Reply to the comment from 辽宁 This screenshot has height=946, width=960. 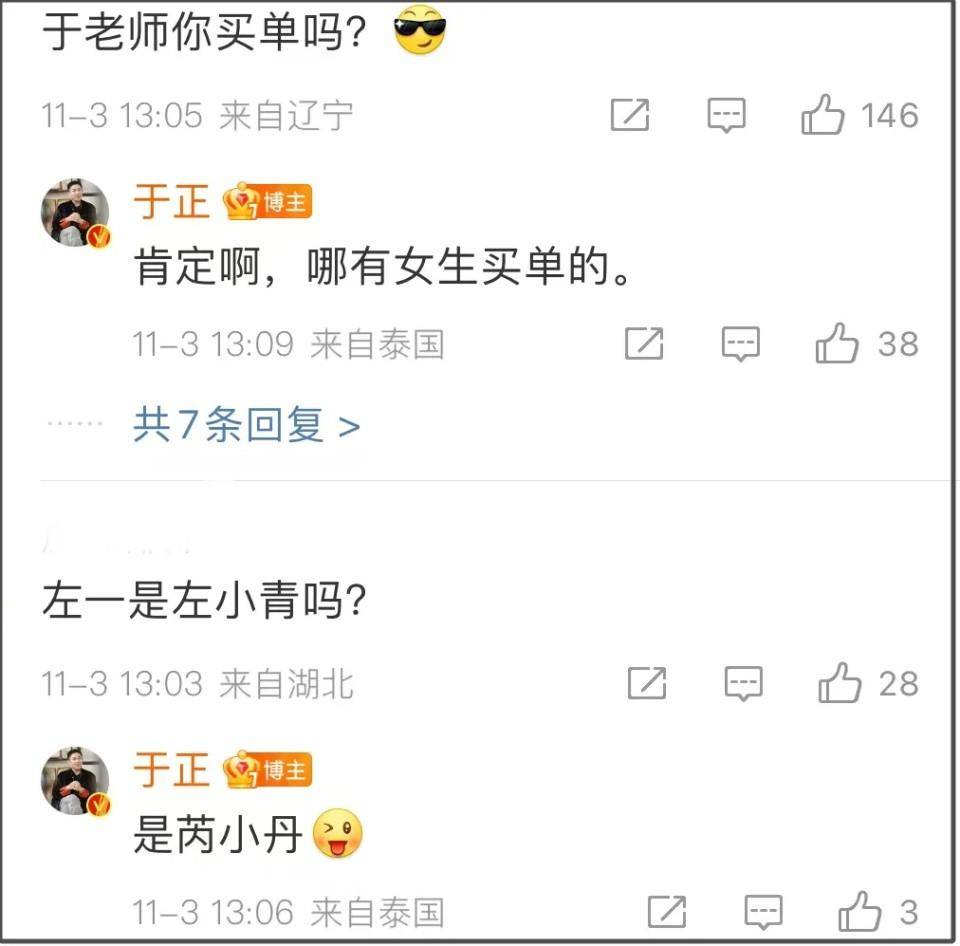click(727, 116)
